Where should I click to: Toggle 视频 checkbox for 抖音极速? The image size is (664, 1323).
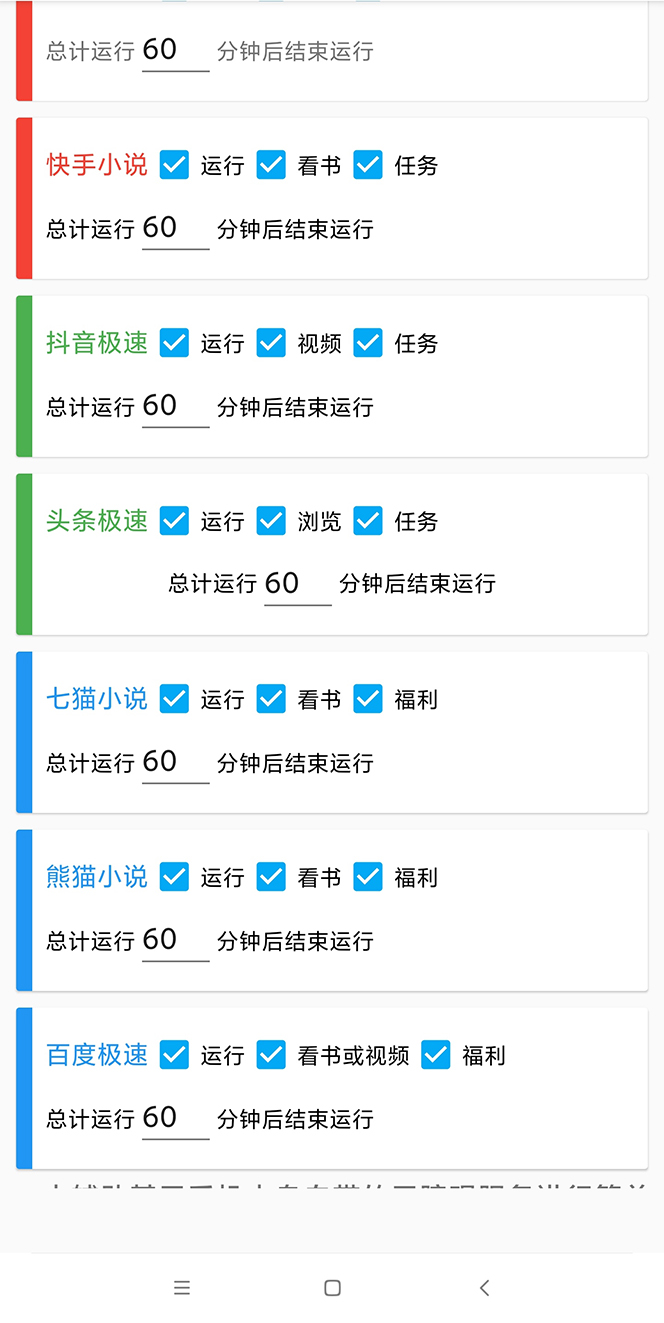tap(271, 343)
